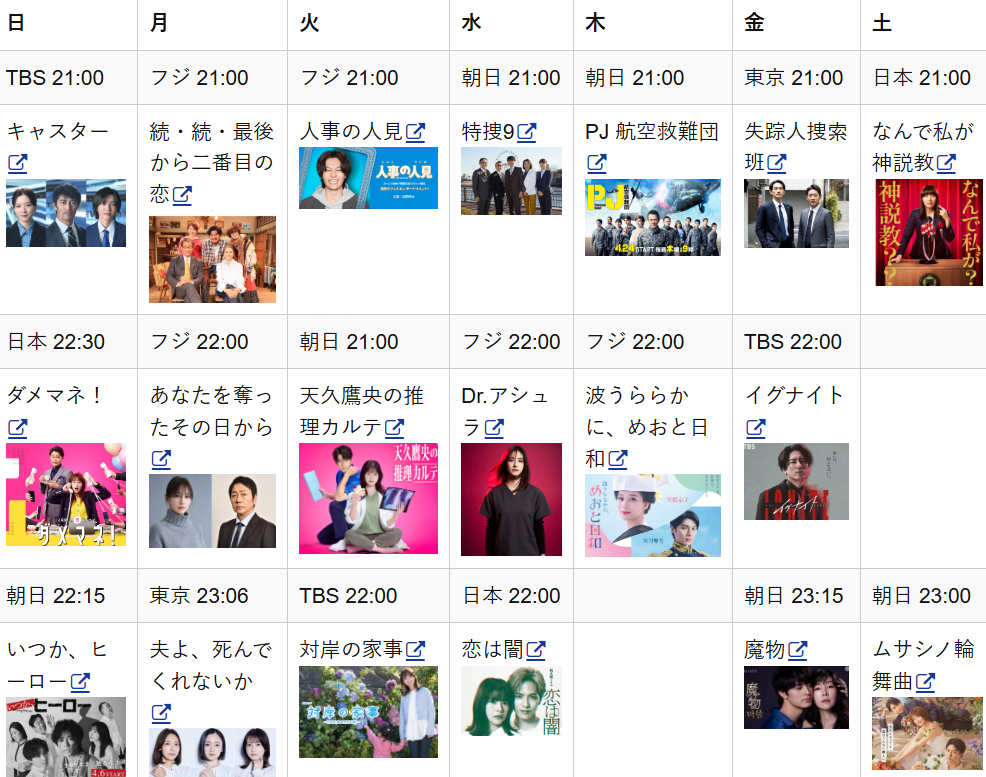Viewport: 986px width, 777px height.
Task: Follow the ムサシノ輪舞曲 link
Action: pyautogui.click(x=925, y=682)
